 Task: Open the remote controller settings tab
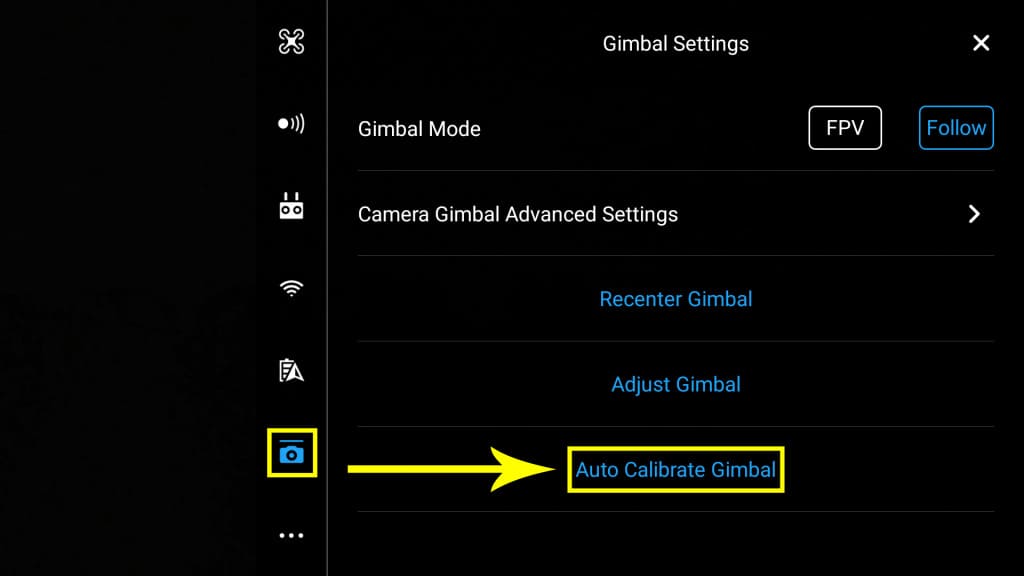[291, 207]
